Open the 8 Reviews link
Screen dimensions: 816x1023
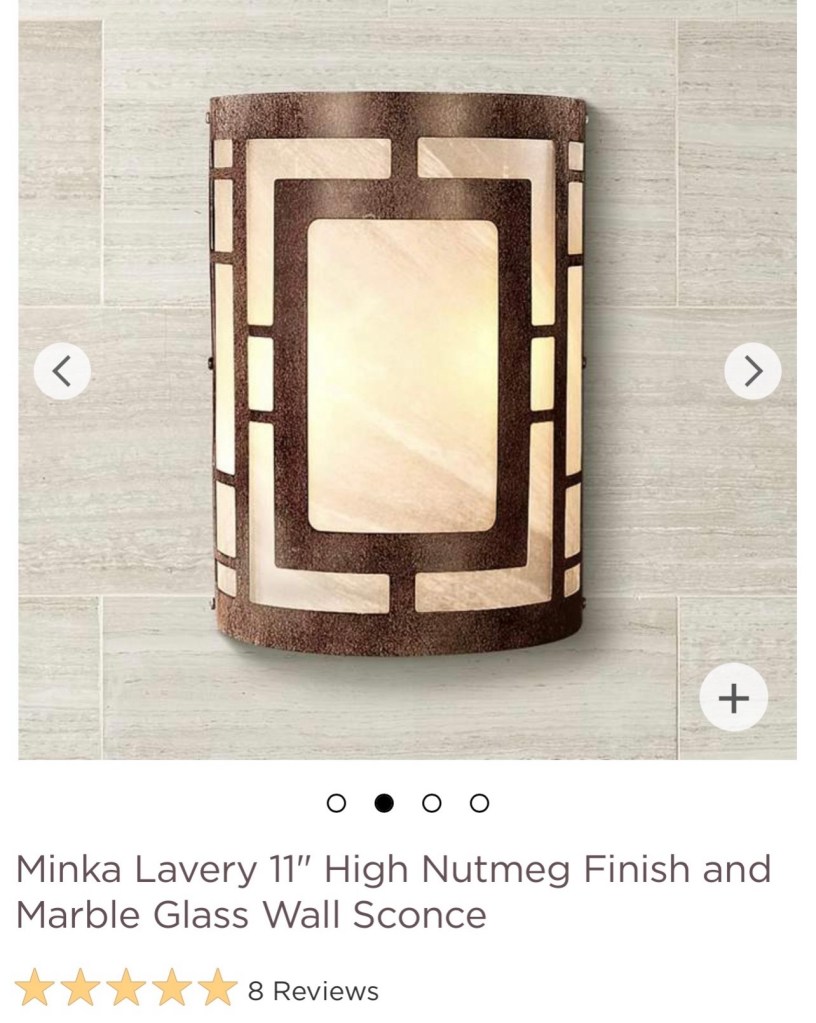(313, 991)
